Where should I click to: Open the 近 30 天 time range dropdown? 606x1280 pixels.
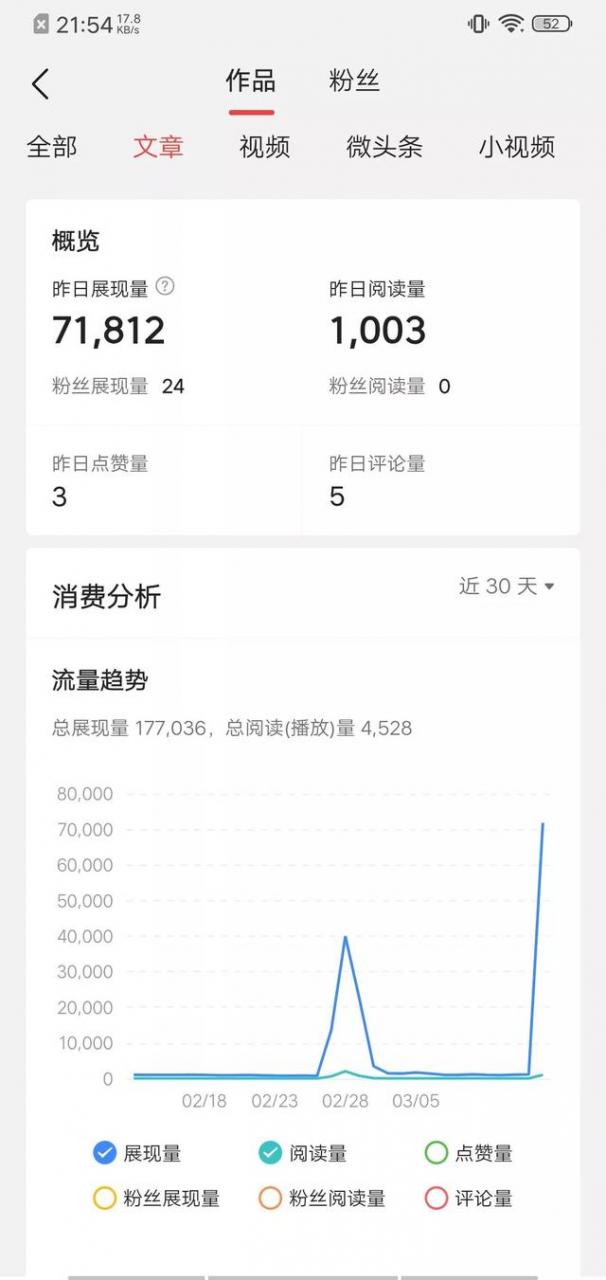coord(506,586)
